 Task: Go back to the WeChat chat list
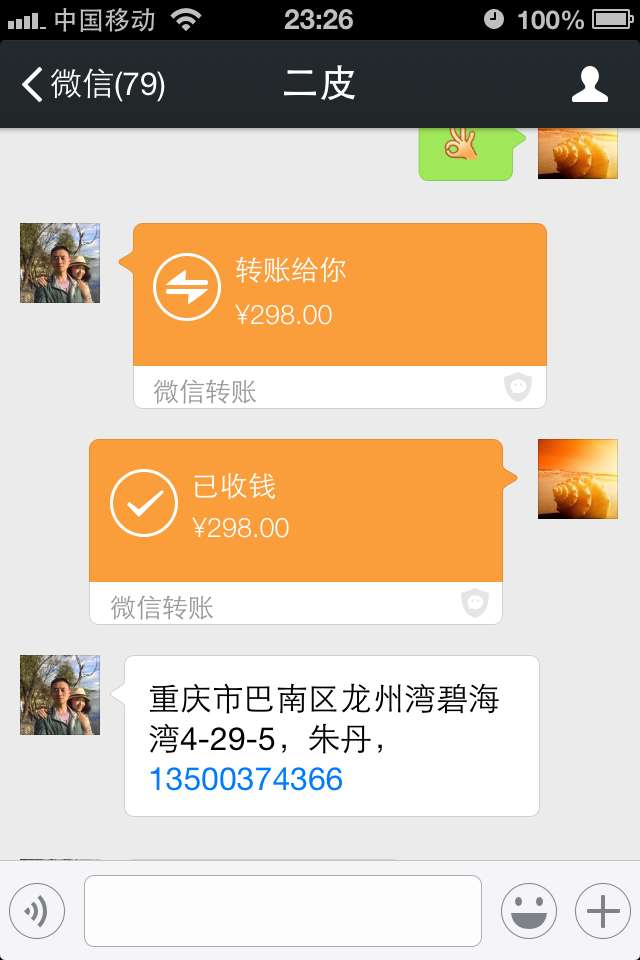click(92, 85)
